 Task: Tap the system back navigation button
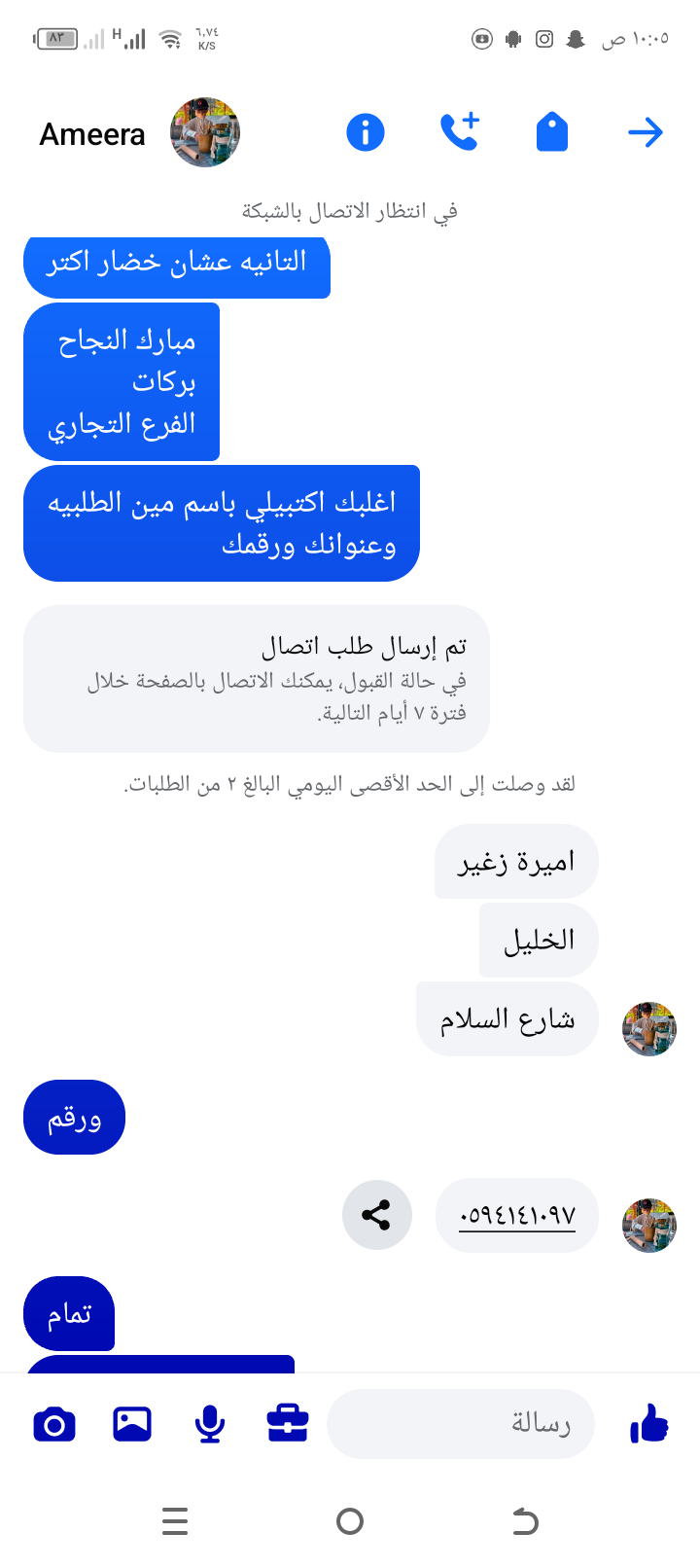pos(525,1520)
